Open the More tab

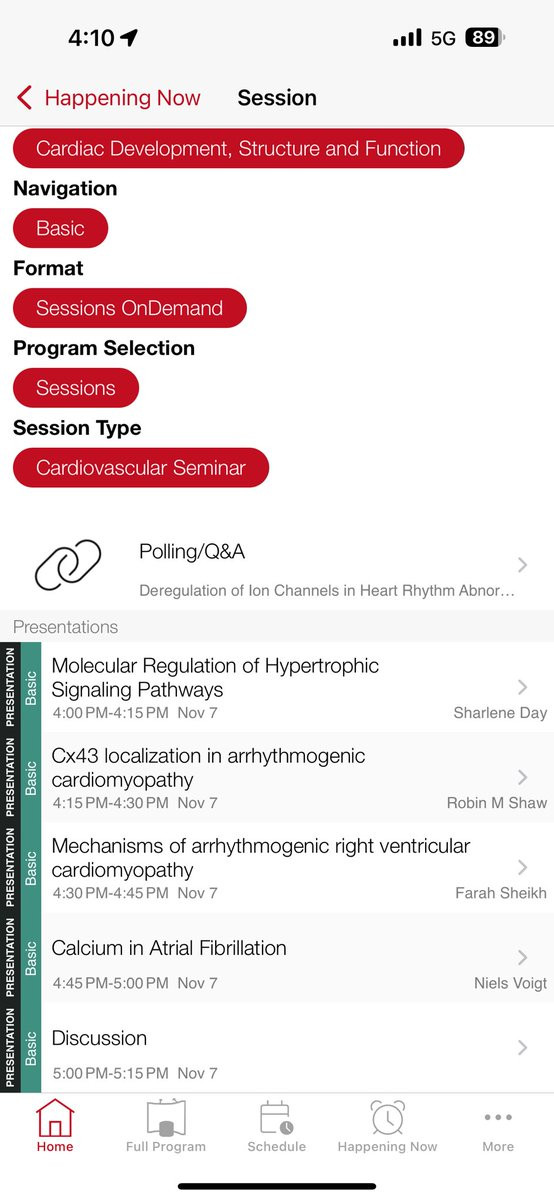(498, 1126)
